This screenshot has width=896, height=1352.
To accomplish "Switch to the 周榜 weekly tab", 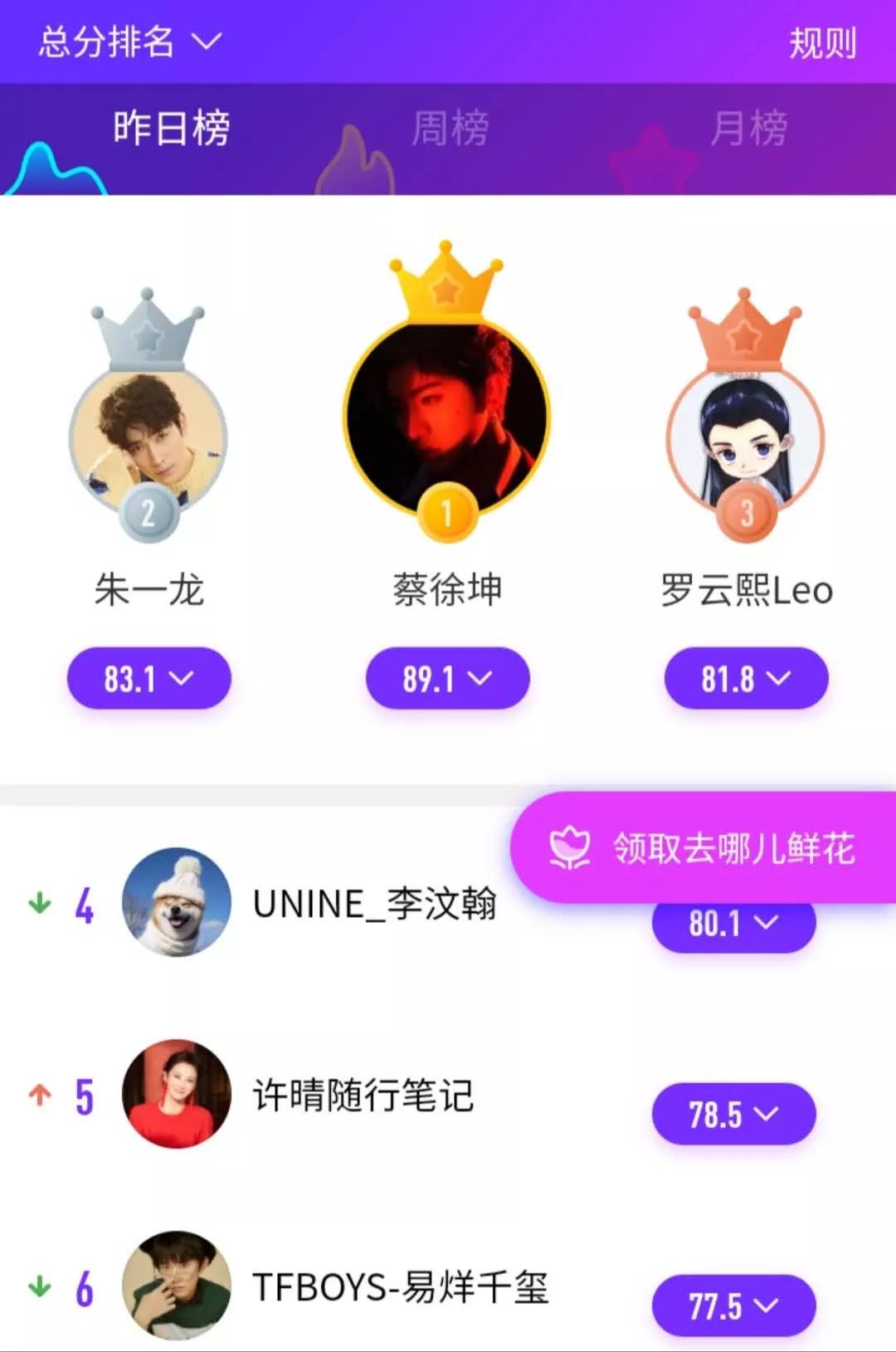I will coord(450,129).
